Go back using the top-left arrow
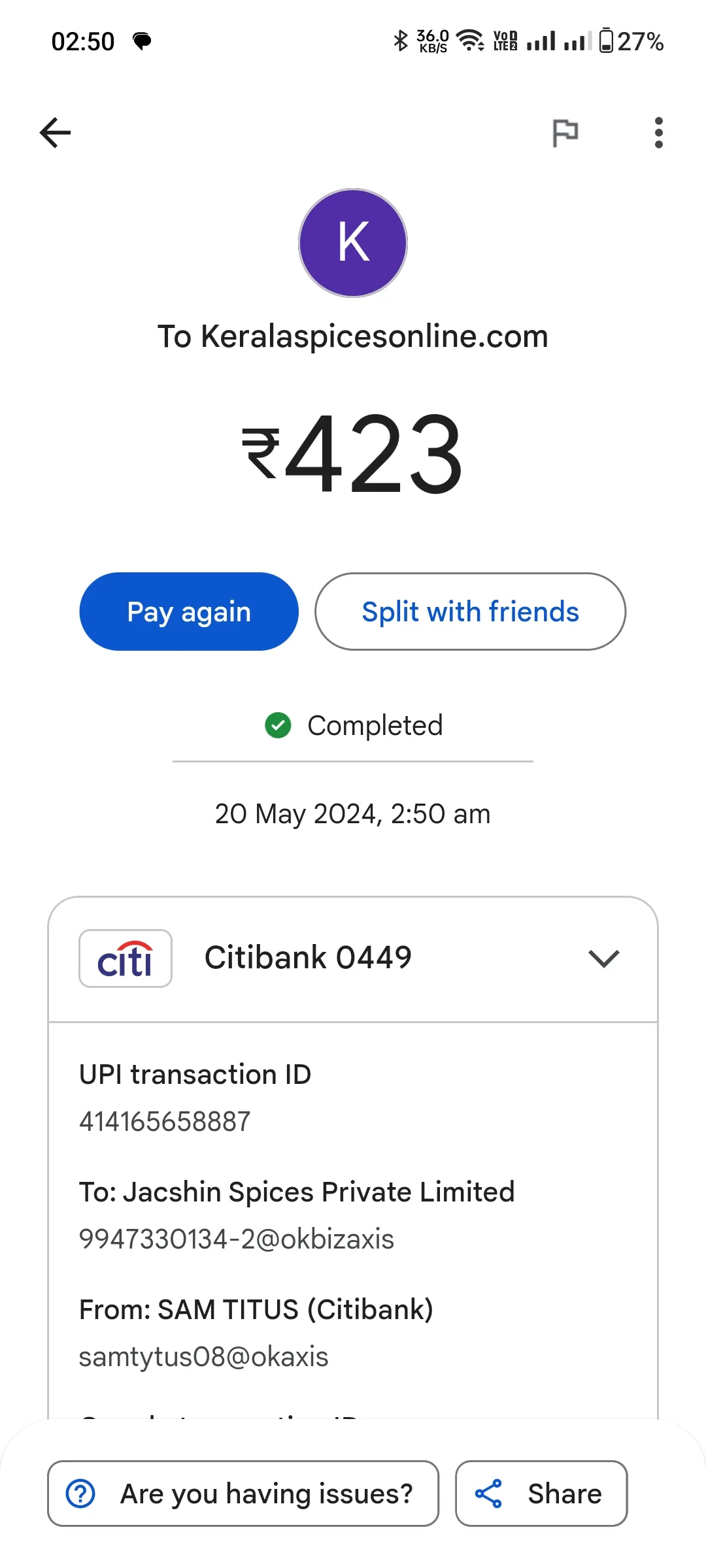The width and height of the screenshot is (706, 1568). click(55, 133)
